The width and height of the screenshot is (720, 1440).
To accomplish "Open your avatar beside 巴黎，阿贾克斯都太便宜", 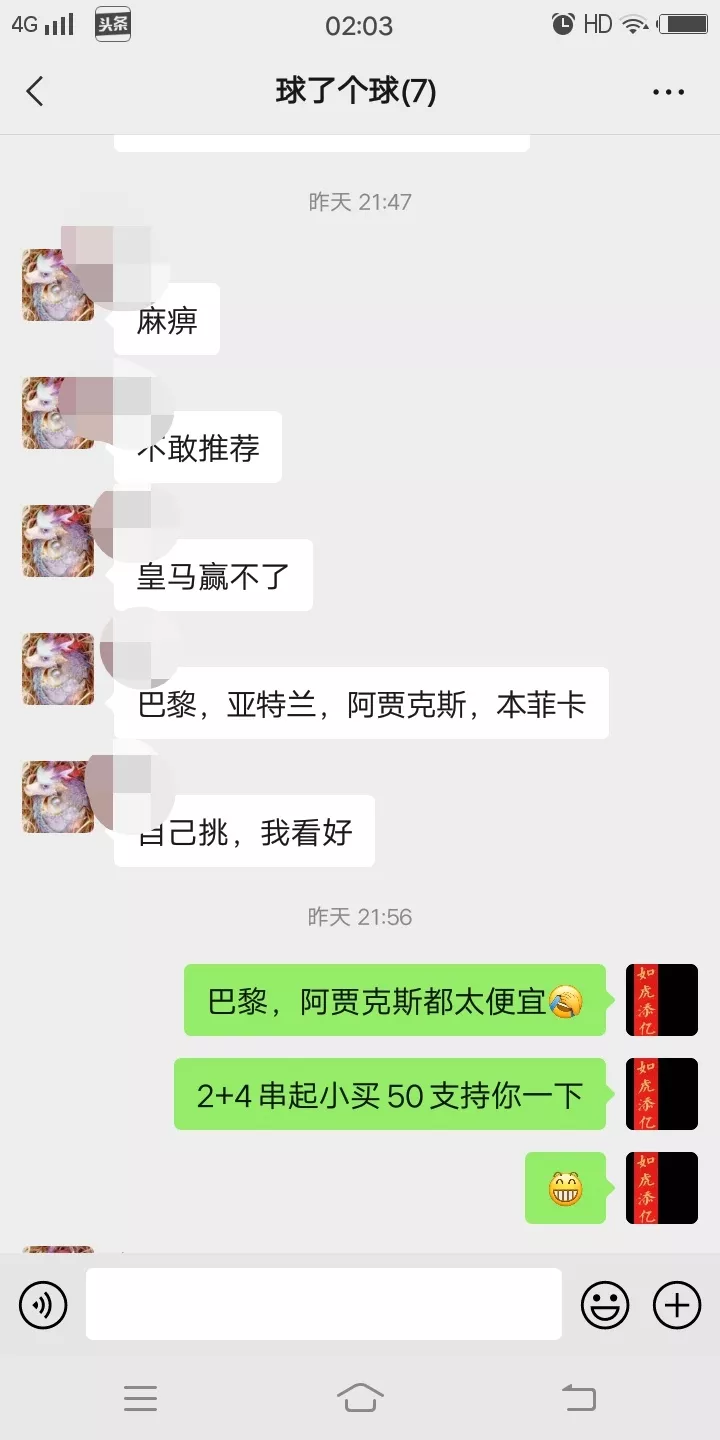I will 661,1000.
